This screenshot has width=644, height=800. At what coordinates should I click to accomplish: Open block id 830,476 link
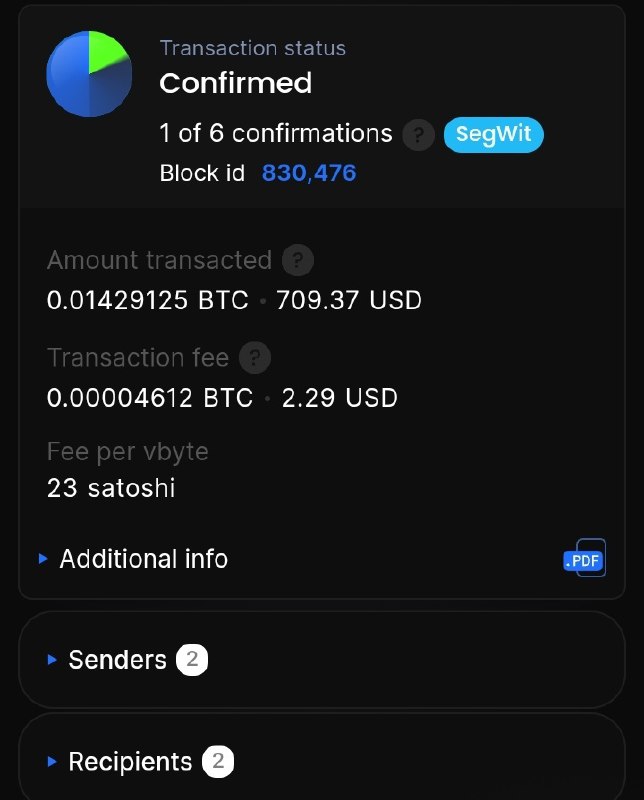click(x=308, y=173)
